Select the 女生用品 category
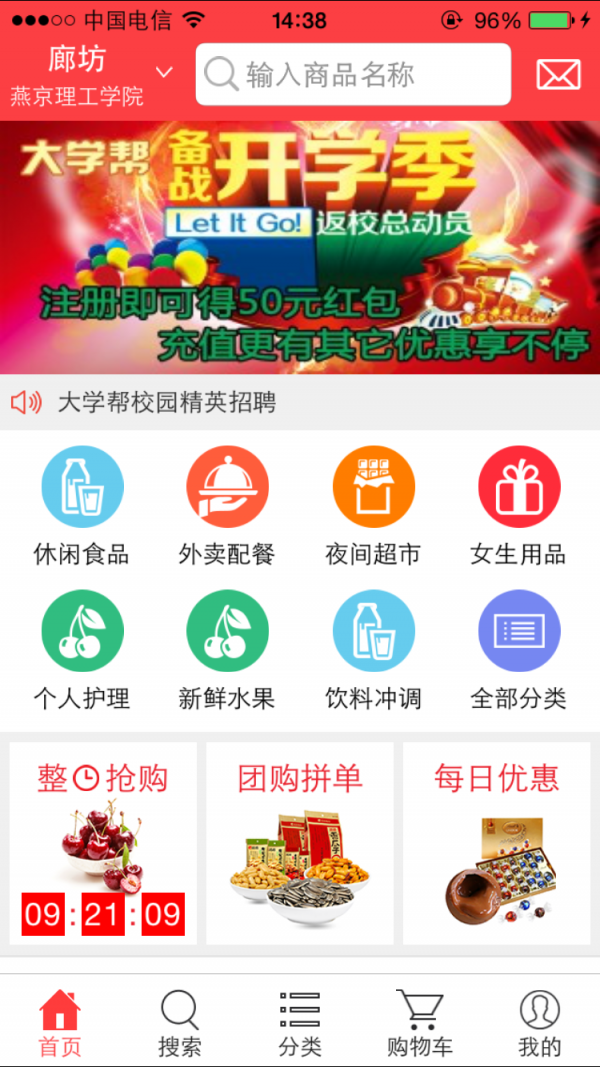 (518, 506)
